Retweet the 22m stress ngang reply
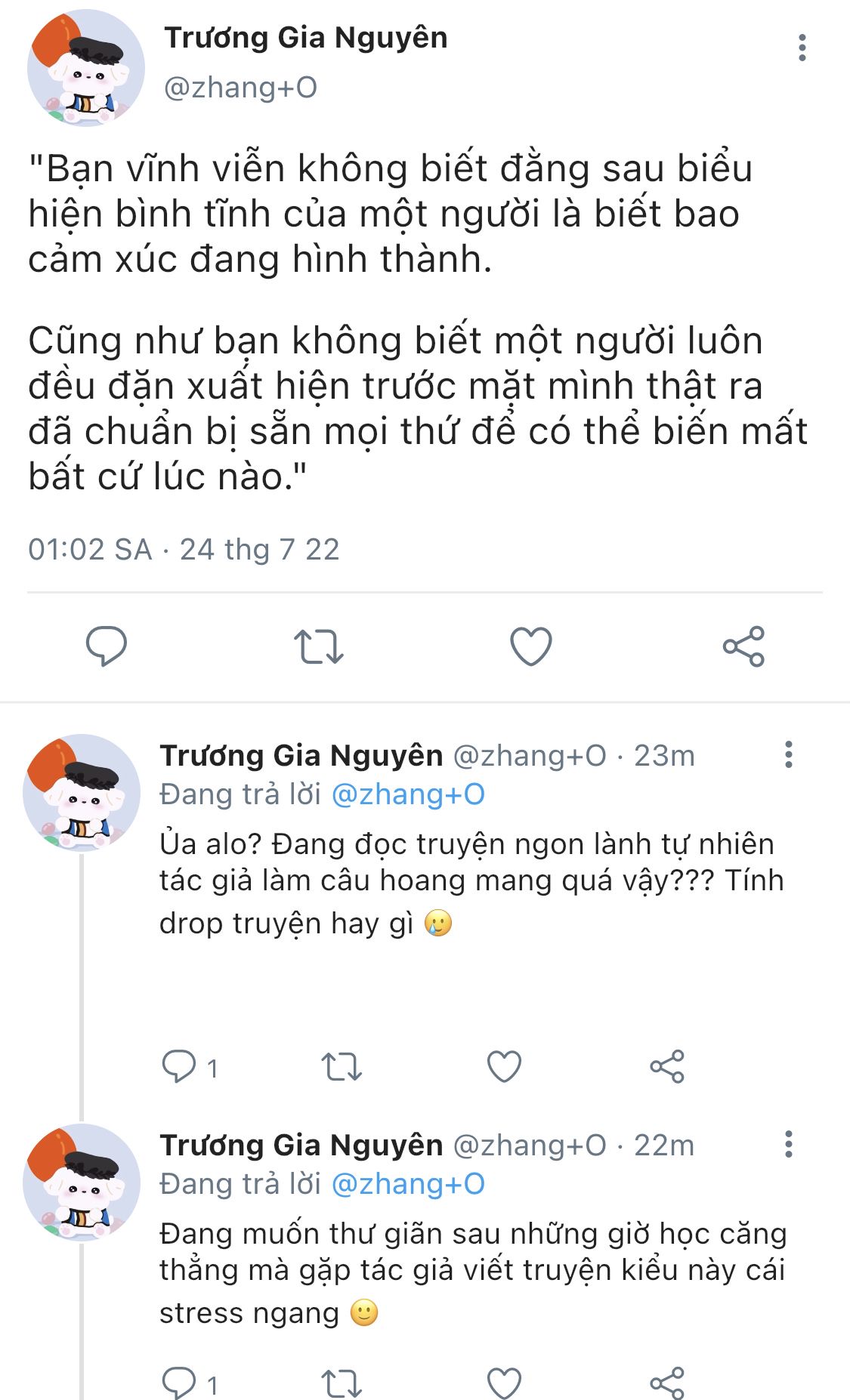 342,1383
